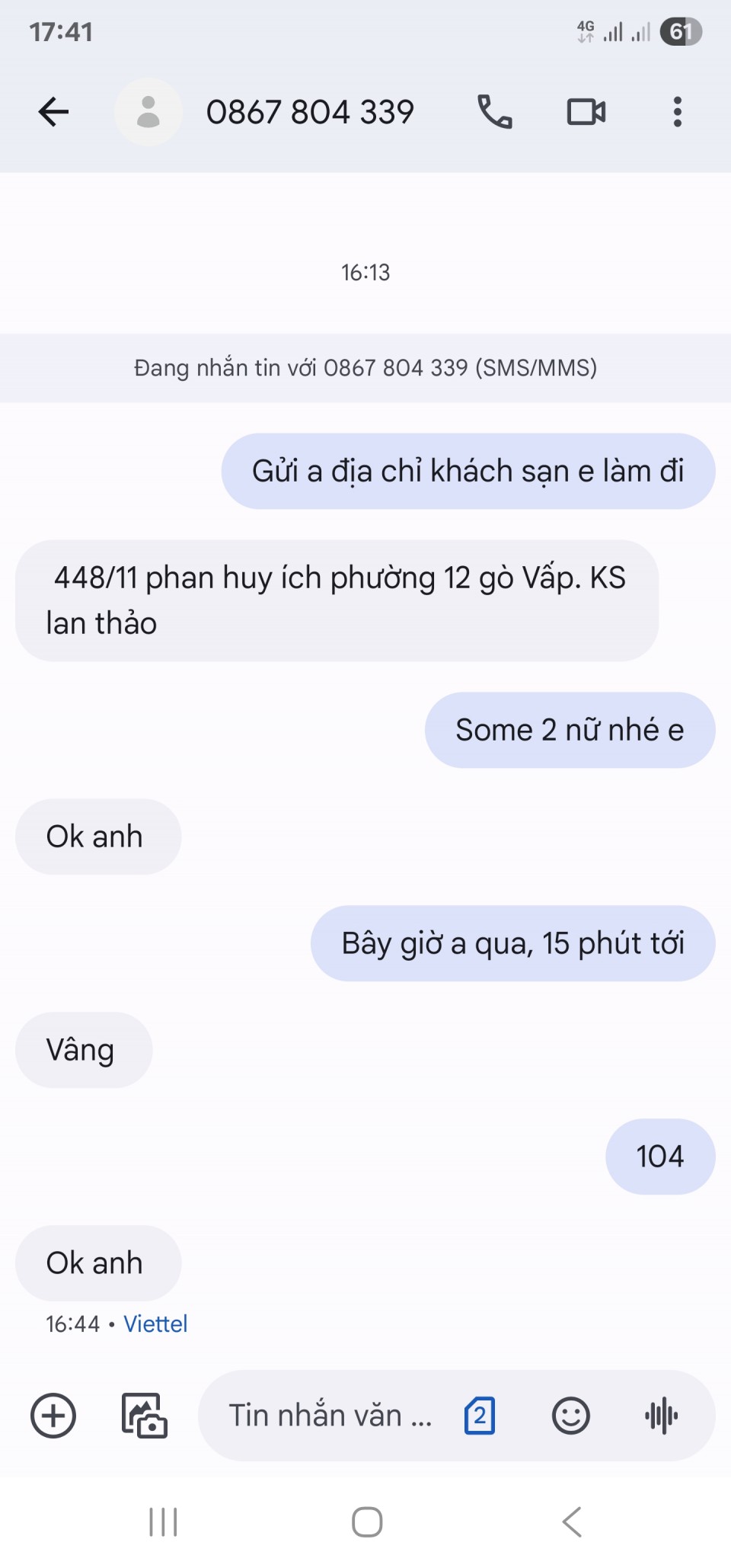Open the plus attachment menu
This screenshot has width=731, height=1568.
tap(53, 1416)
